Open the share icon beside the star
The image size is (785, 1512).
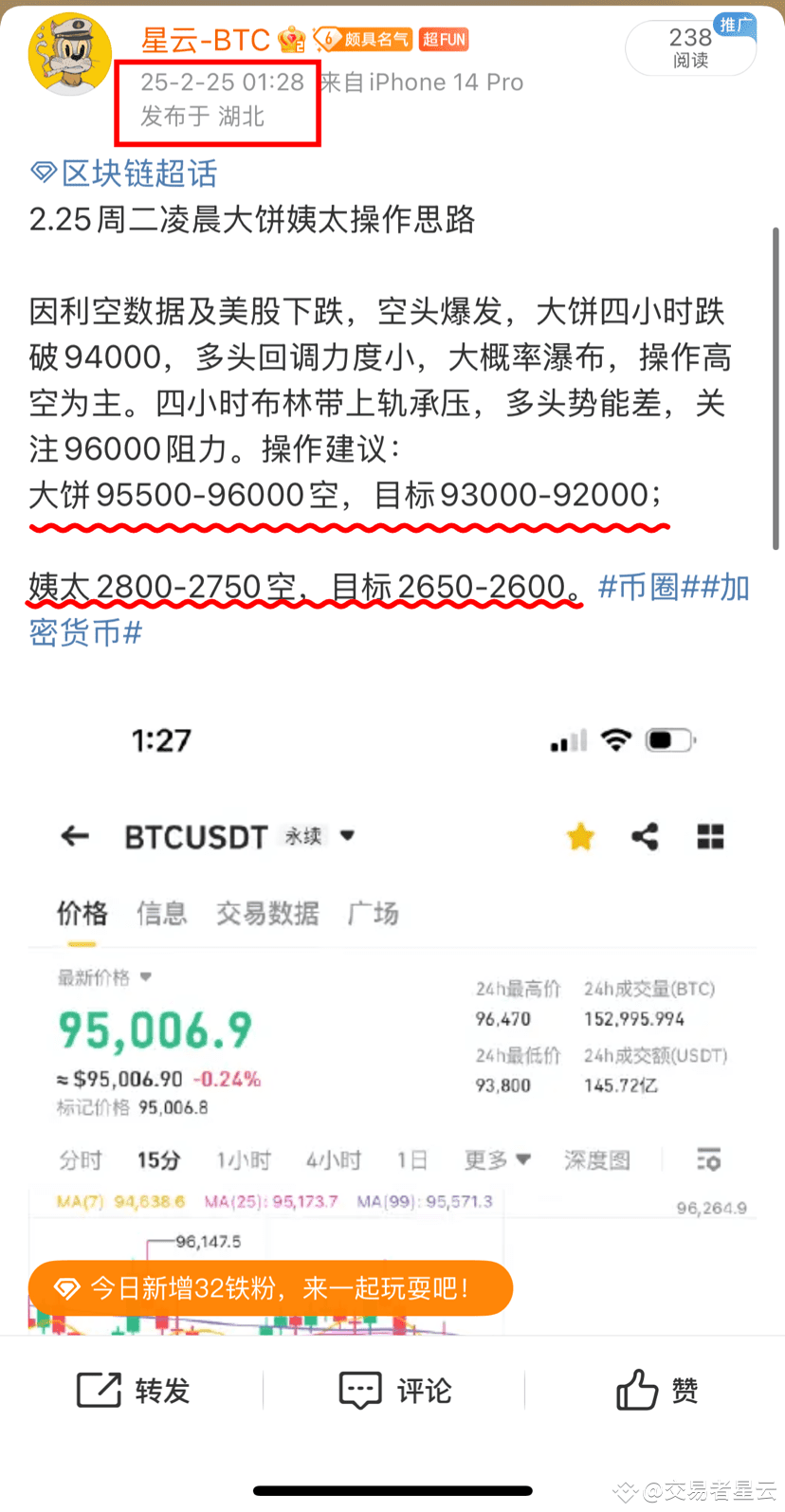[x=646, y=836]
